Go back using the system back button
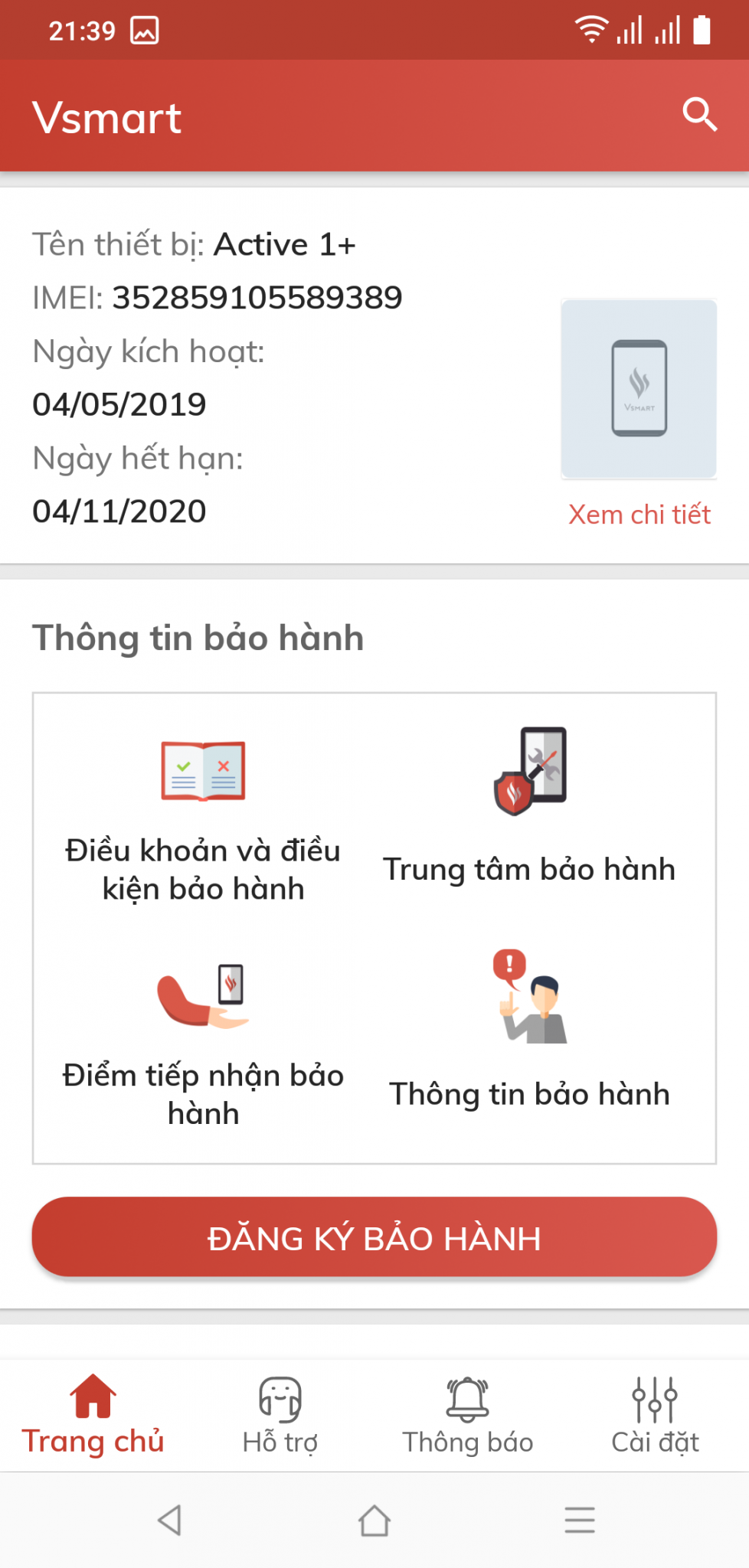The width and height of the screenshot is (749, 1568). [x=169, y=1521]
